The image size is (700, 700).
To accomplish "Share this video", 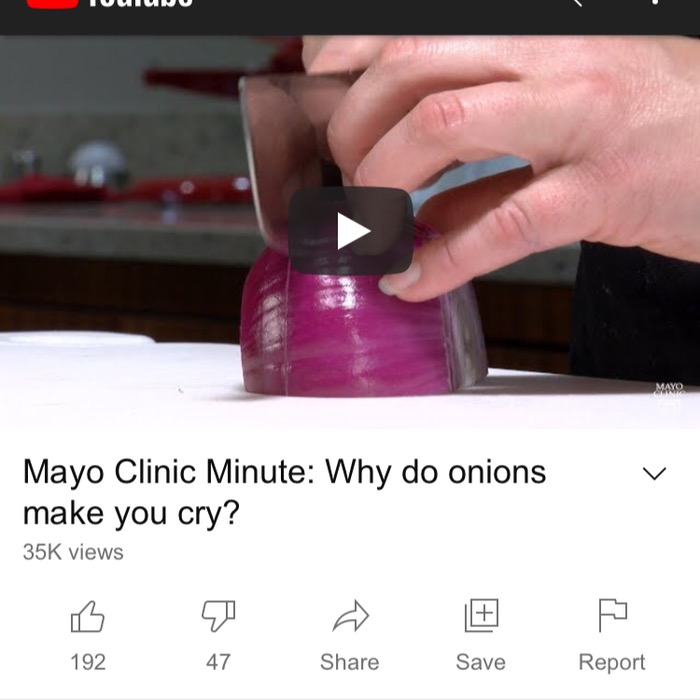I will [350, 617].
